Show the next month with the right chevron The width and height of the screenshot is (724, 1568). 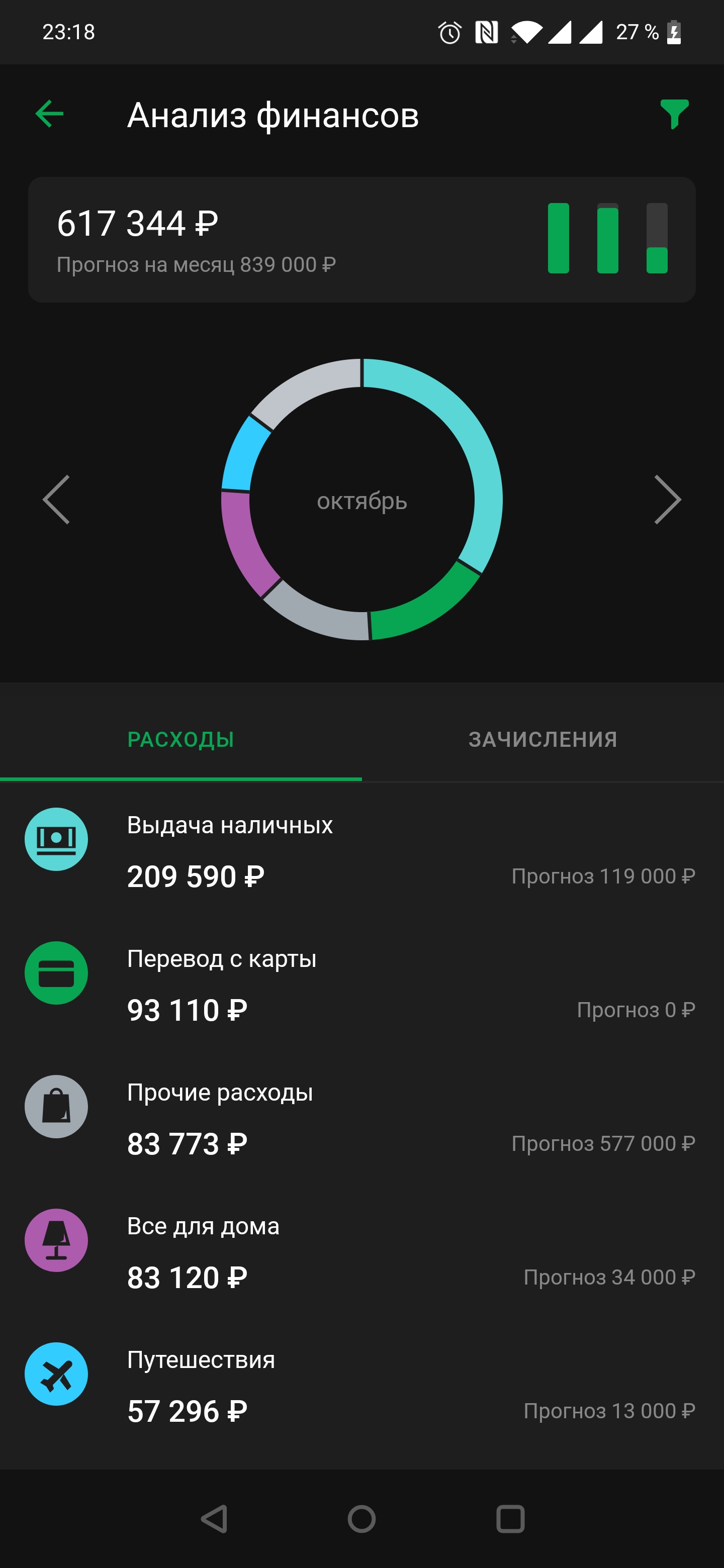coord(667,499)
